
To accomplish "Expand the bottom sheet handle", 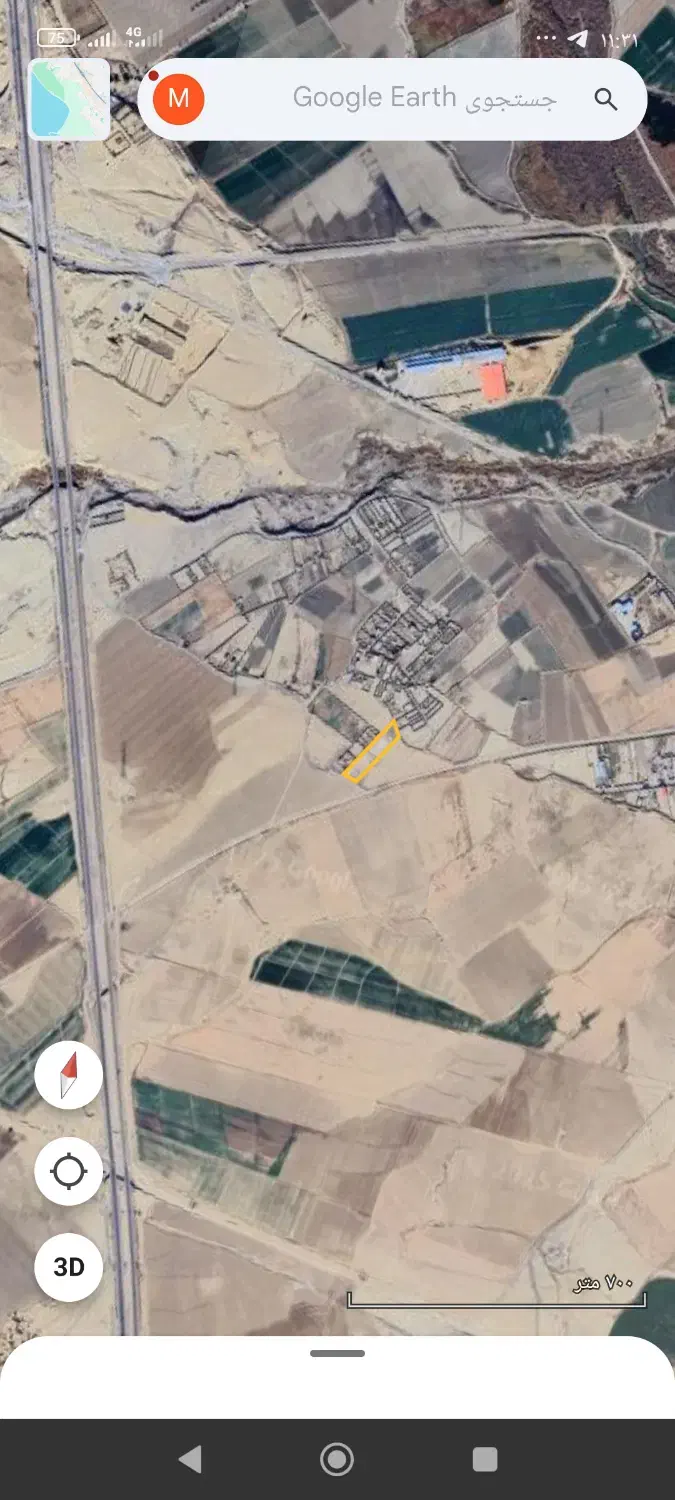I will (x=337, y=1354).
